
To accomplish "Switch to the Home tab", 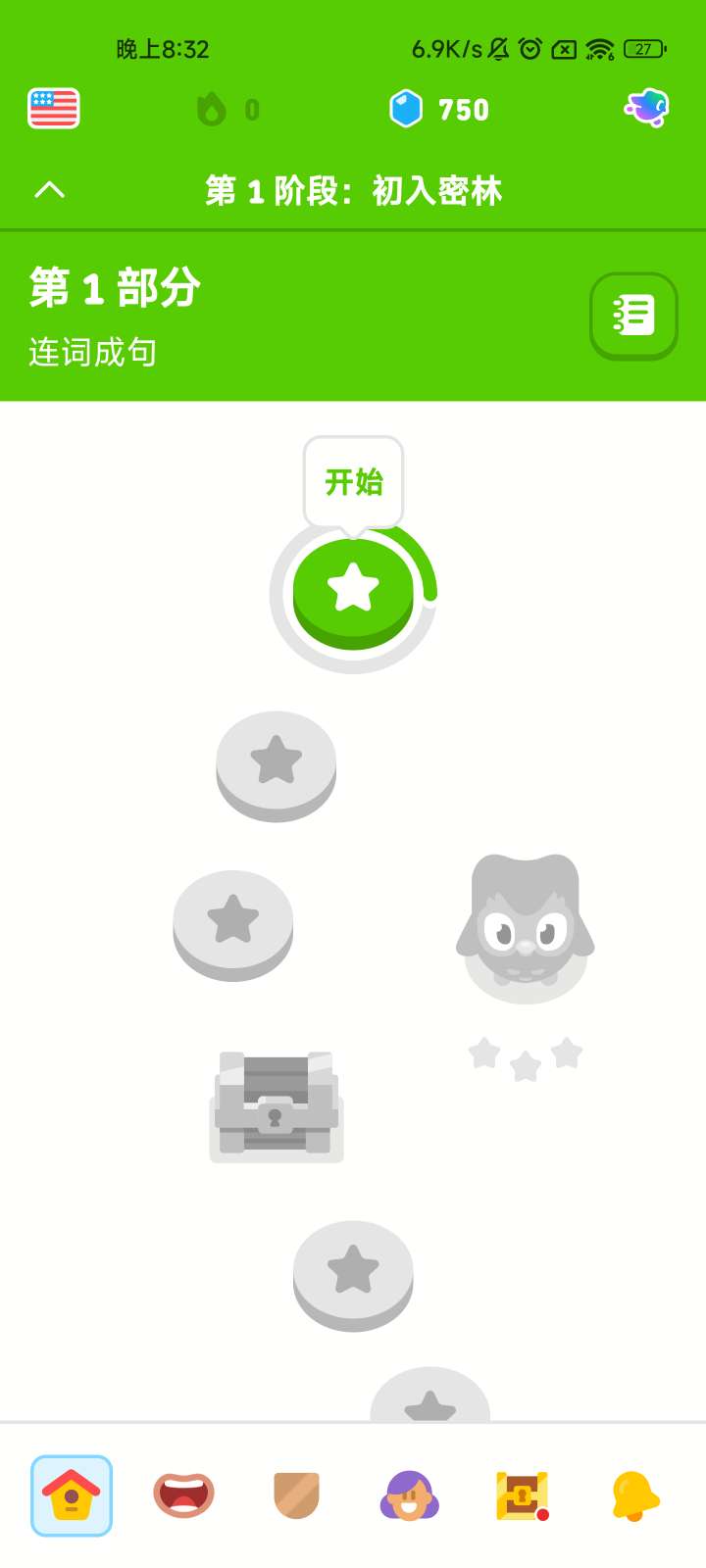I will pos(72,1495).
